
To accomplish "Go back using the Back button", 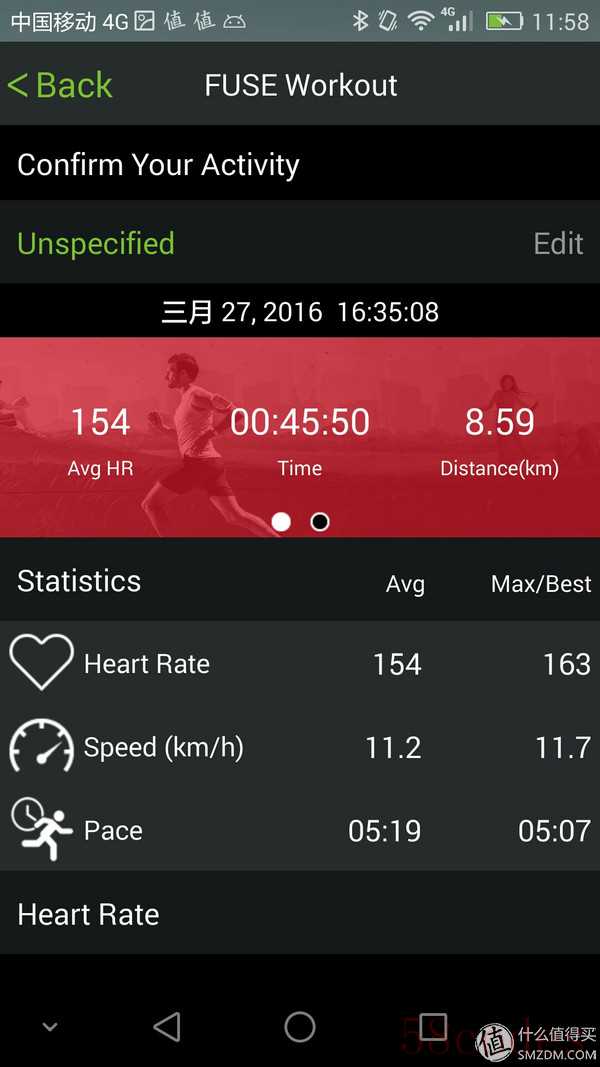I will [x=60, y=86].
